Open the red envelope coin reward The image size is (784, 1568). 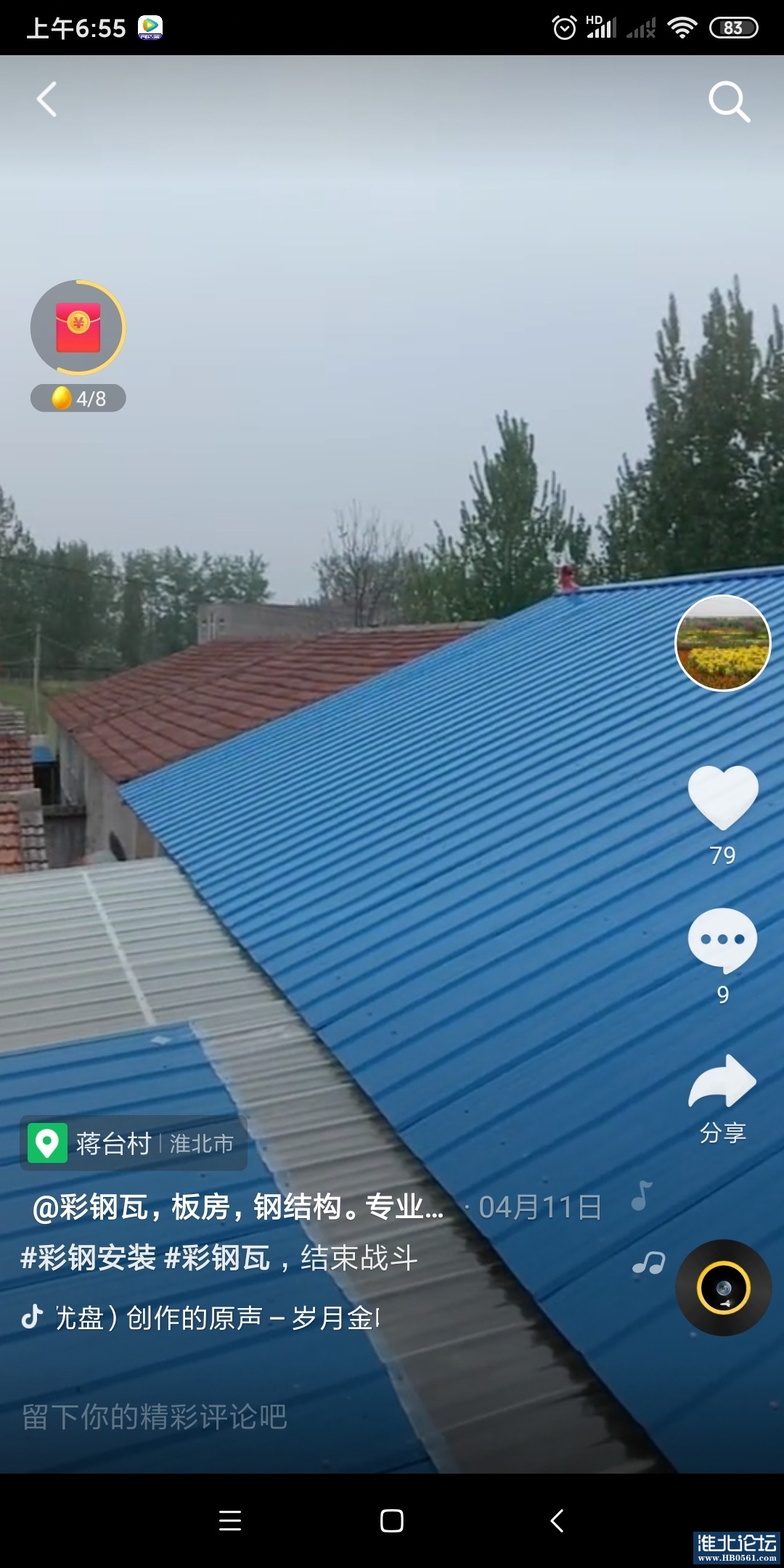pyautogui.click(x=78, y=328)
